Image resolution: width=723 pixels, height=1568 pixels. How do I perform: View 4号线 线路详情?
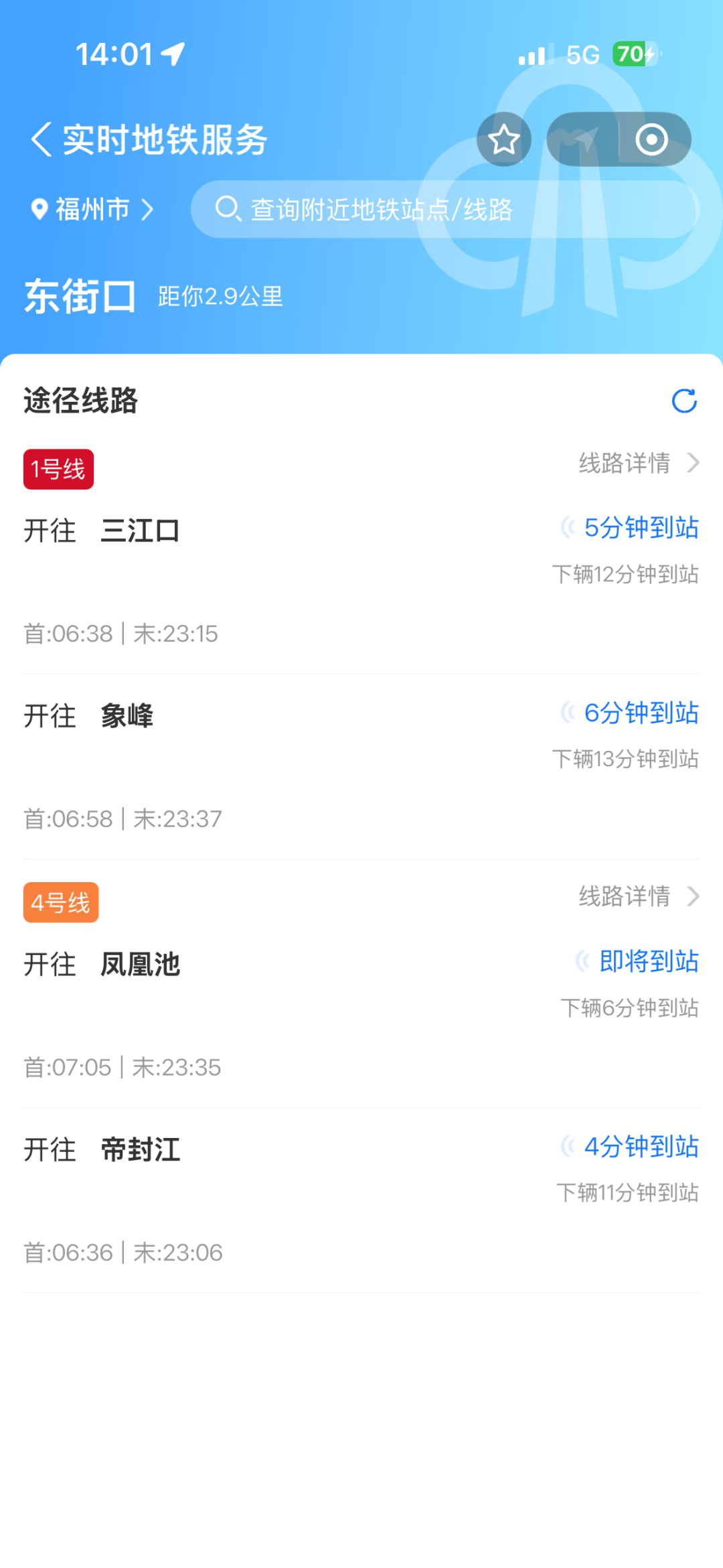[638, 896]
